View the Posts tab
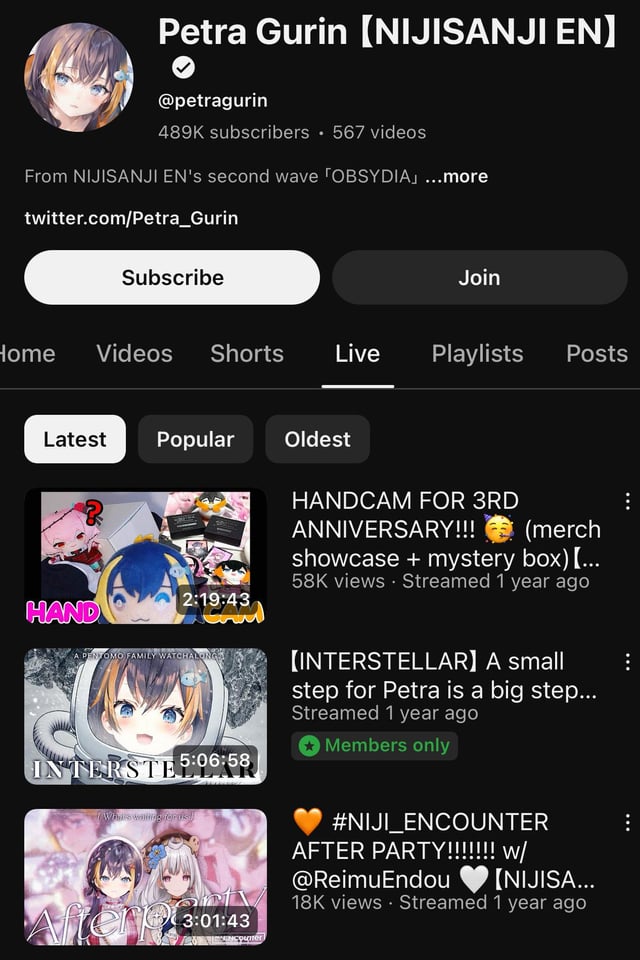640x960 pixels. 597,353
